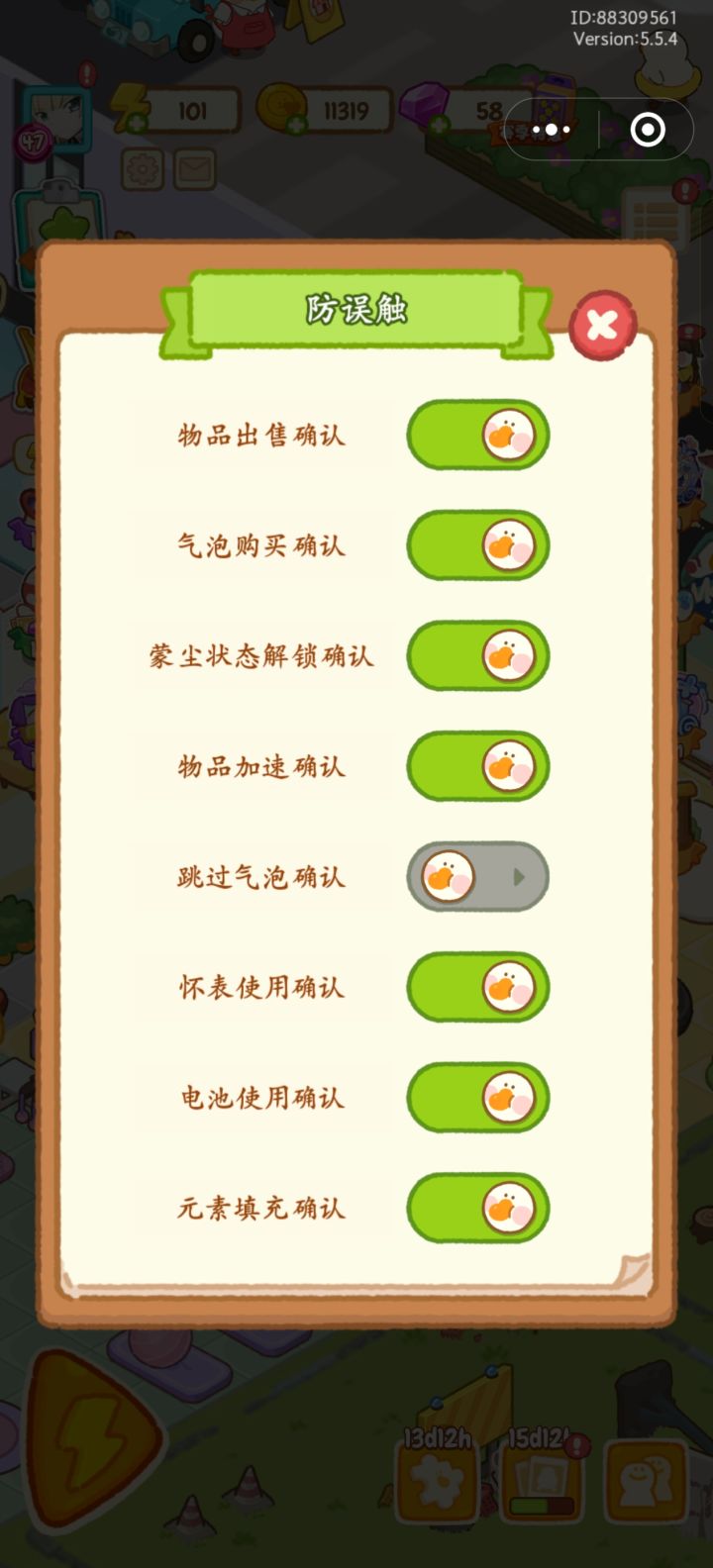Open the gear puzzle event with 13d12h timer
Viewport: 713px width, 1568px height.
coord(439,1481)
